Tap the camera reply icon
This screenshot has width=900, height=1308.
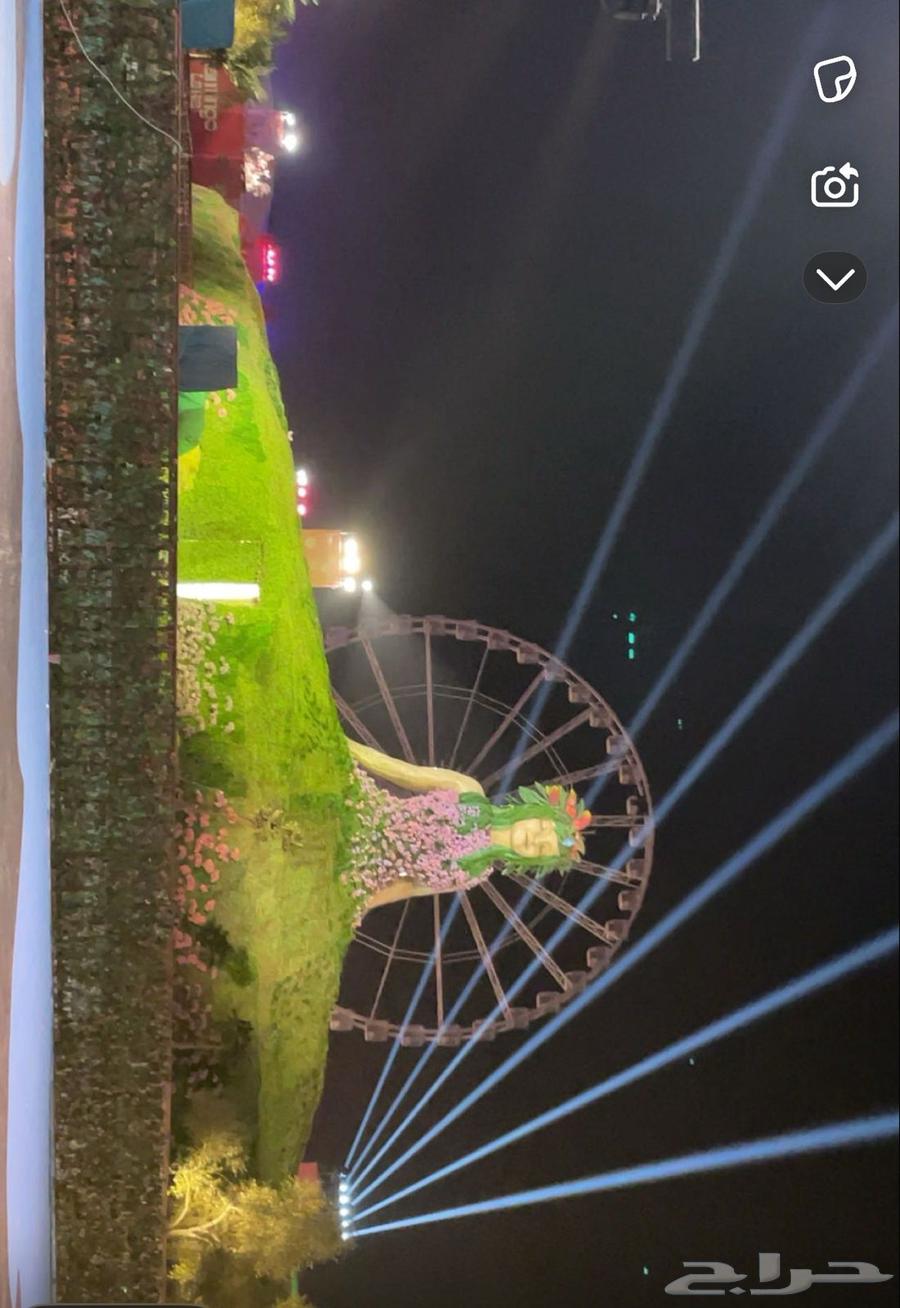coord(835,185)
